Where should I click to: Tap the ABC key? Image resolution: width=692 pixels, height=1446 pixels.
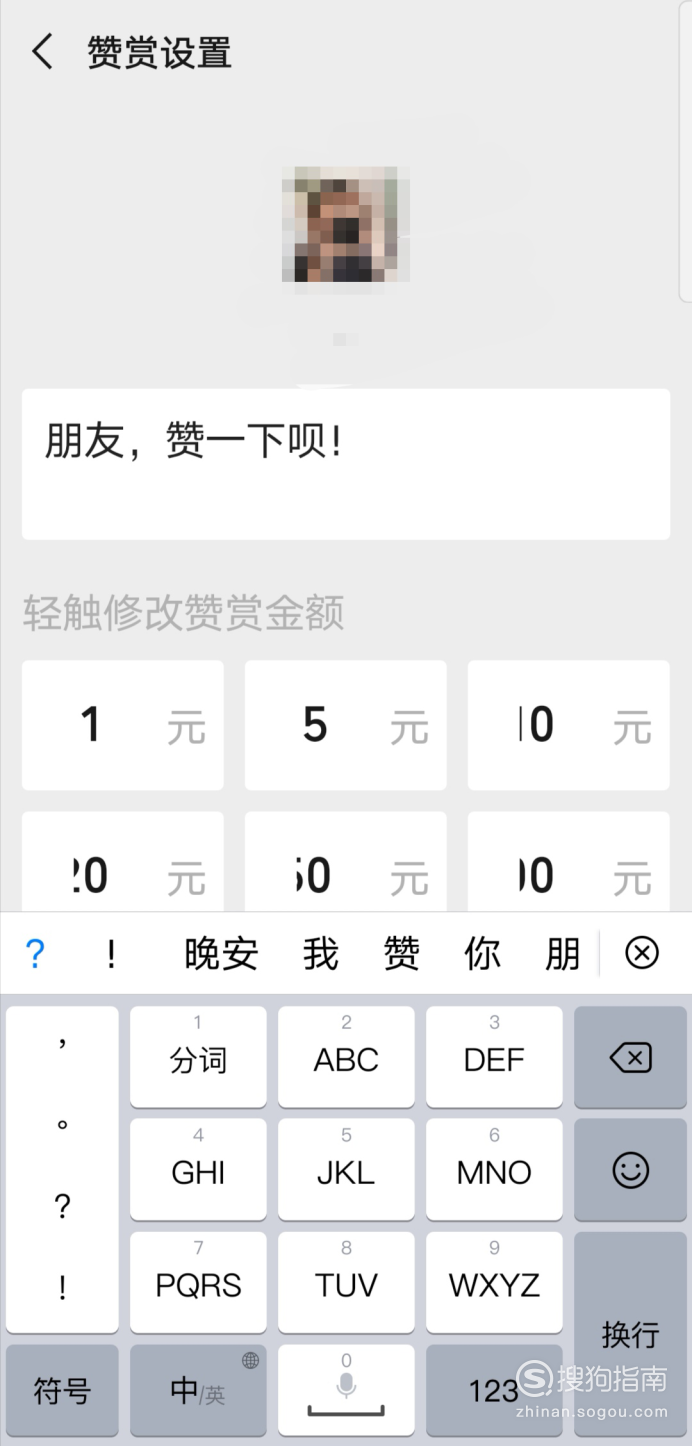[346, 1057]
